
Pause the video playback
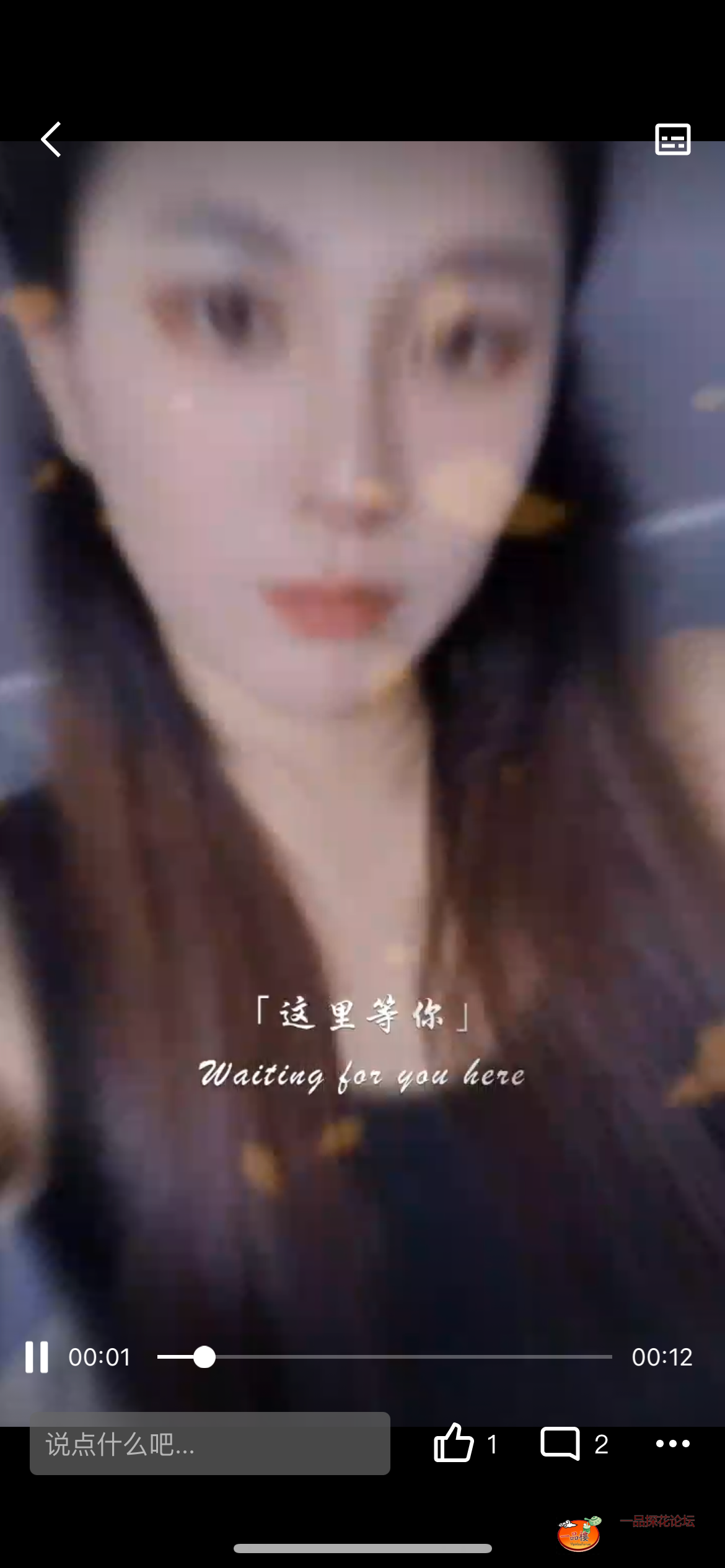37,1357
